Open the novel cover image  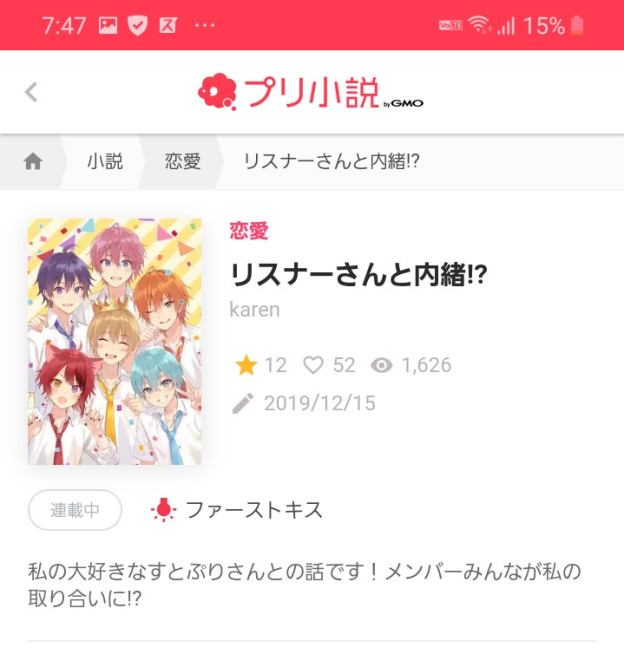pos(115,342)
